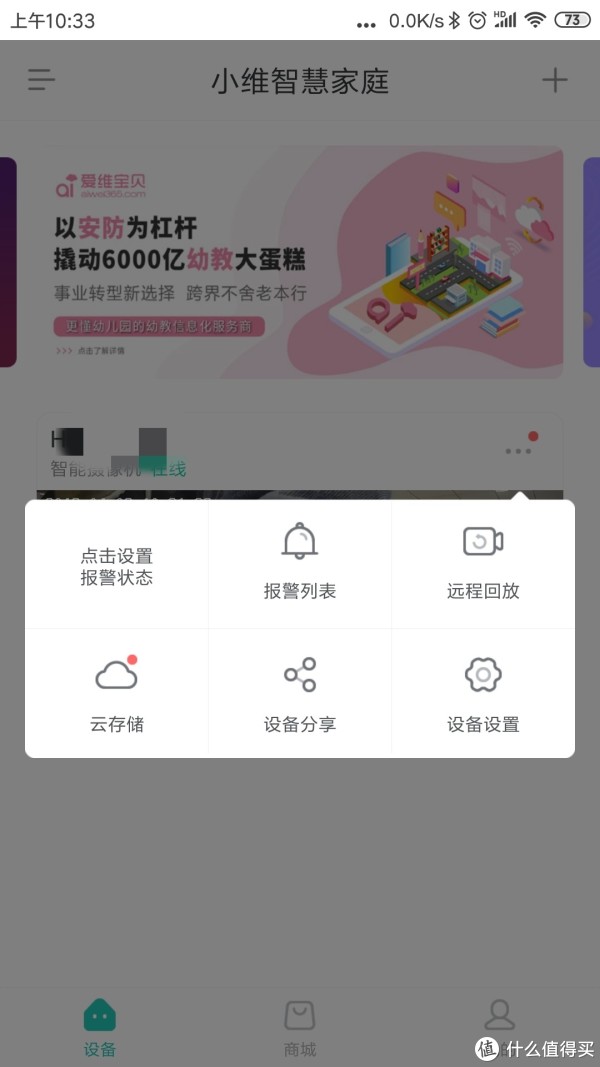Viewport: 600px width, 1067px height.
Task: Tap the three-dot menu on camera card
Action: (x=519, y=451)
